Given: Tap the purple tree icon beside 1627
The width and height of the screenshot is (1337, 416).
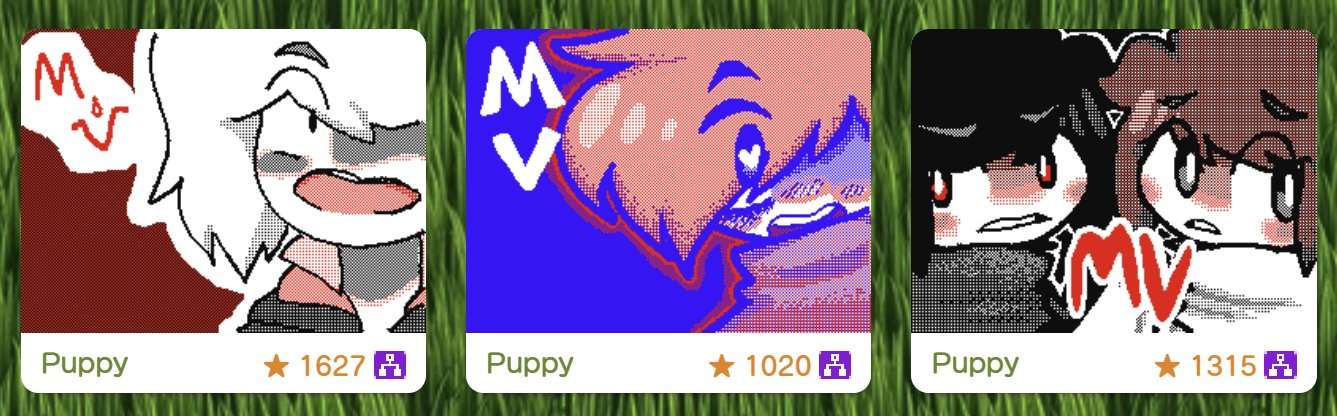Looking at the screenshot, I should click(390, 366).
